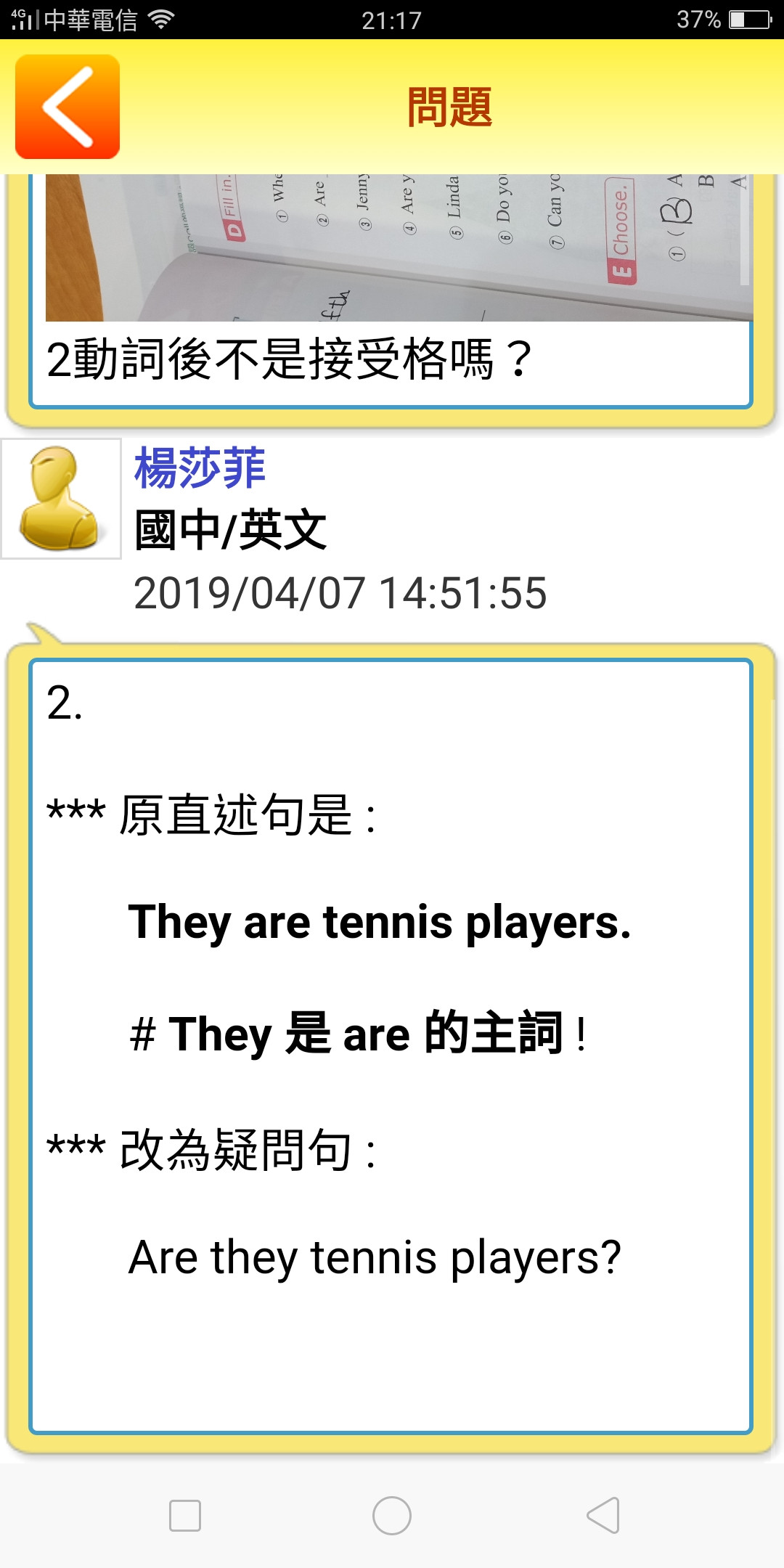784x1568 pixels.
Task: Open the user name 楊莎菲
Action: (200, 468)
